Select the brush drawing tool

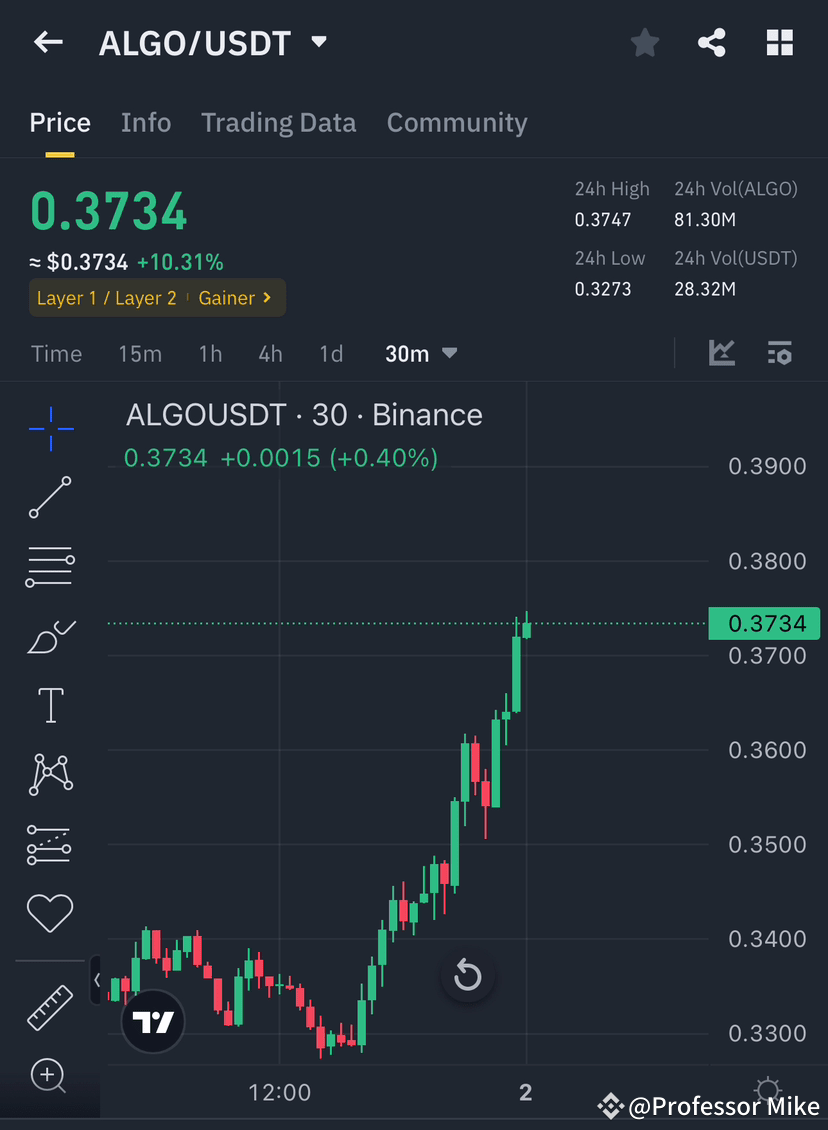50,636
